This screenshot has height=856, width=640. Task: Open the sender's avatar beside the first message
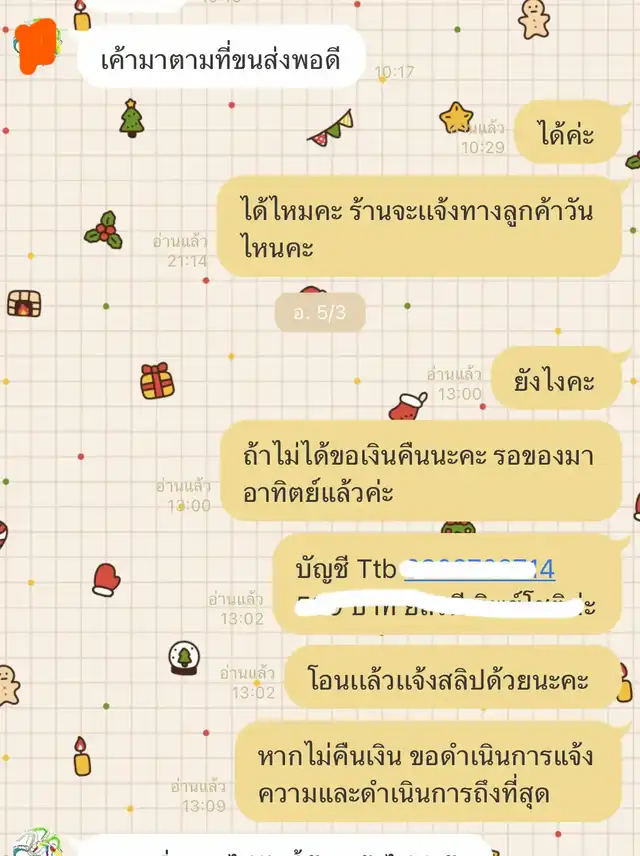(x=35, y=45)
